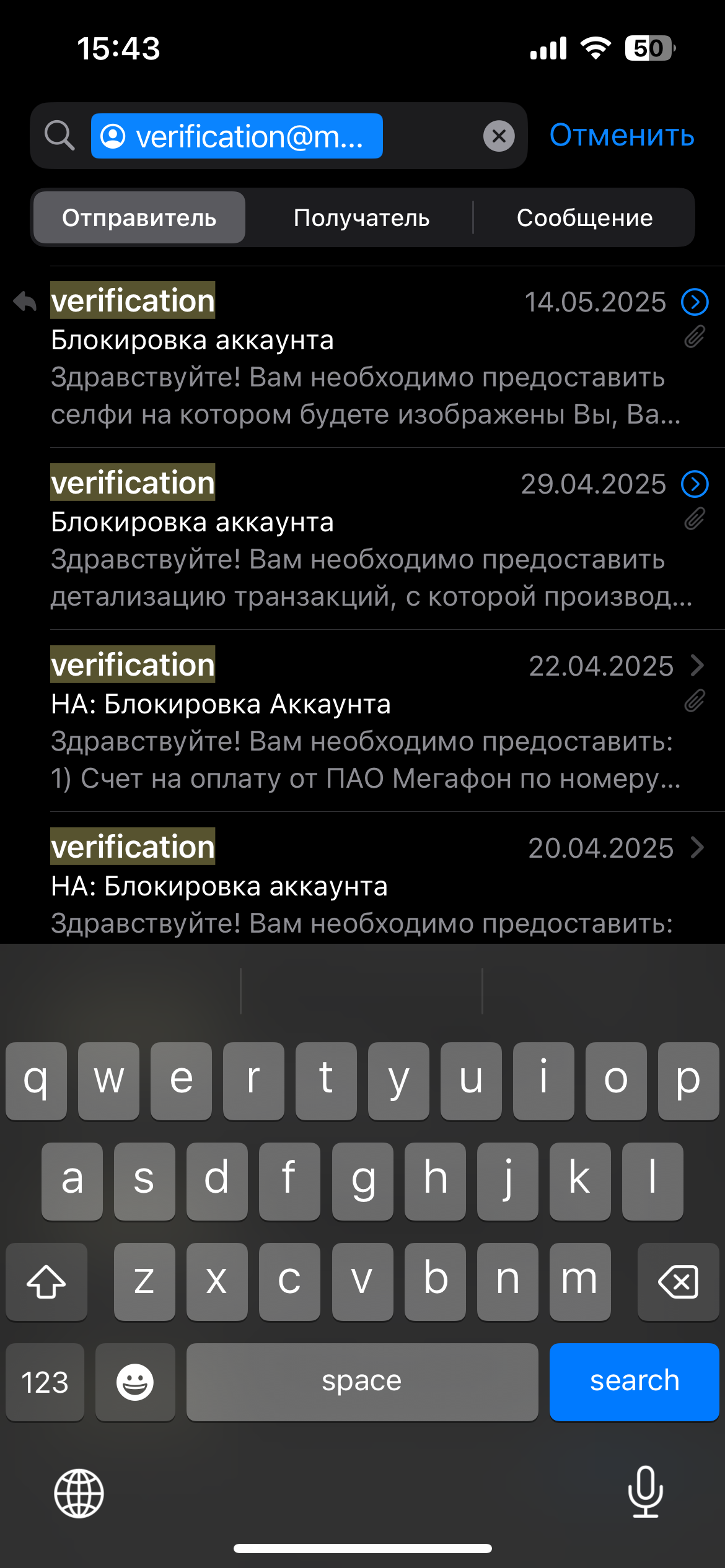Viewport: 725px width, 1568px height.
Task: Clear the search field with the X
Action: pos(499,136)
